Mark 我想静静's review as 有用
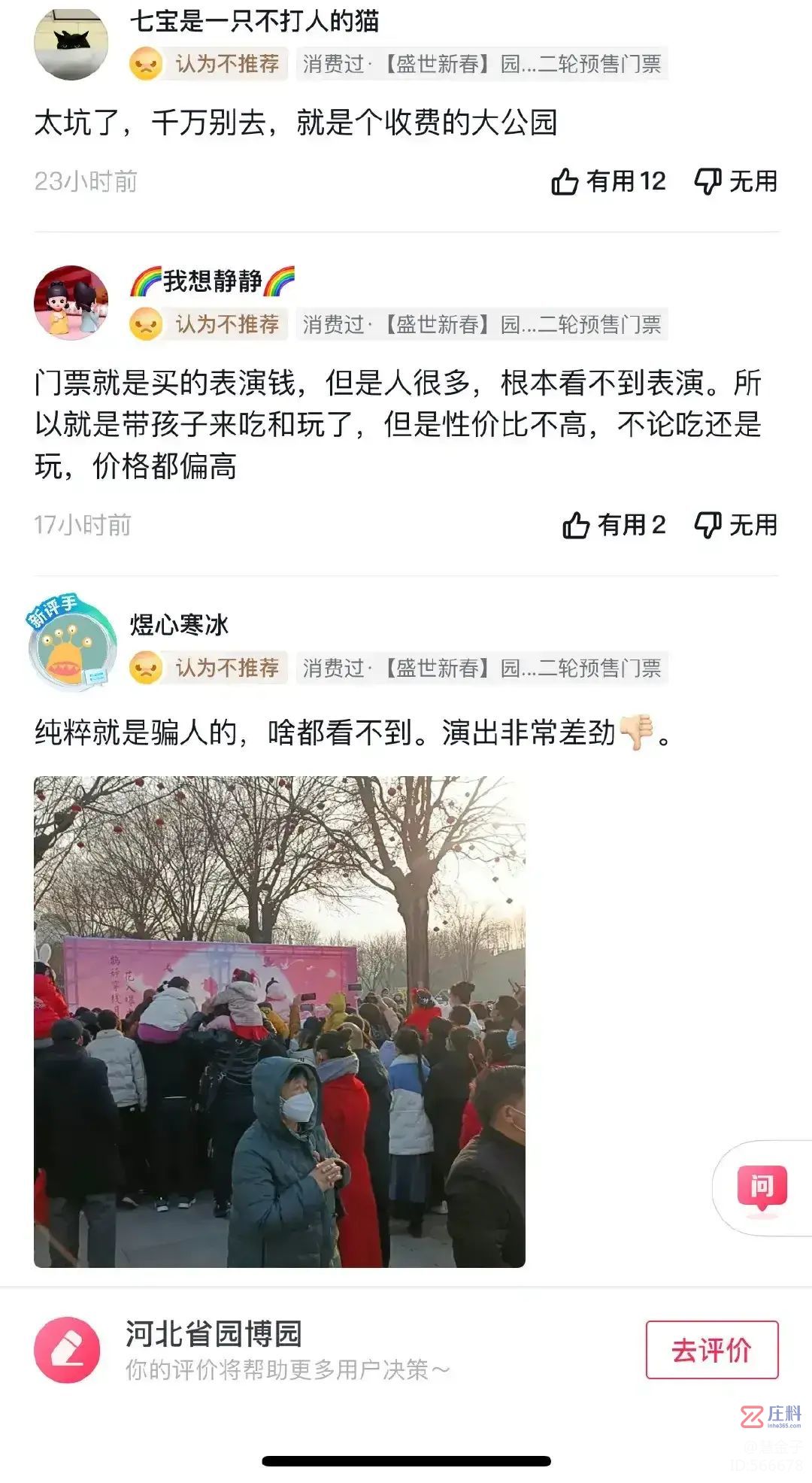 click(613, 525)
